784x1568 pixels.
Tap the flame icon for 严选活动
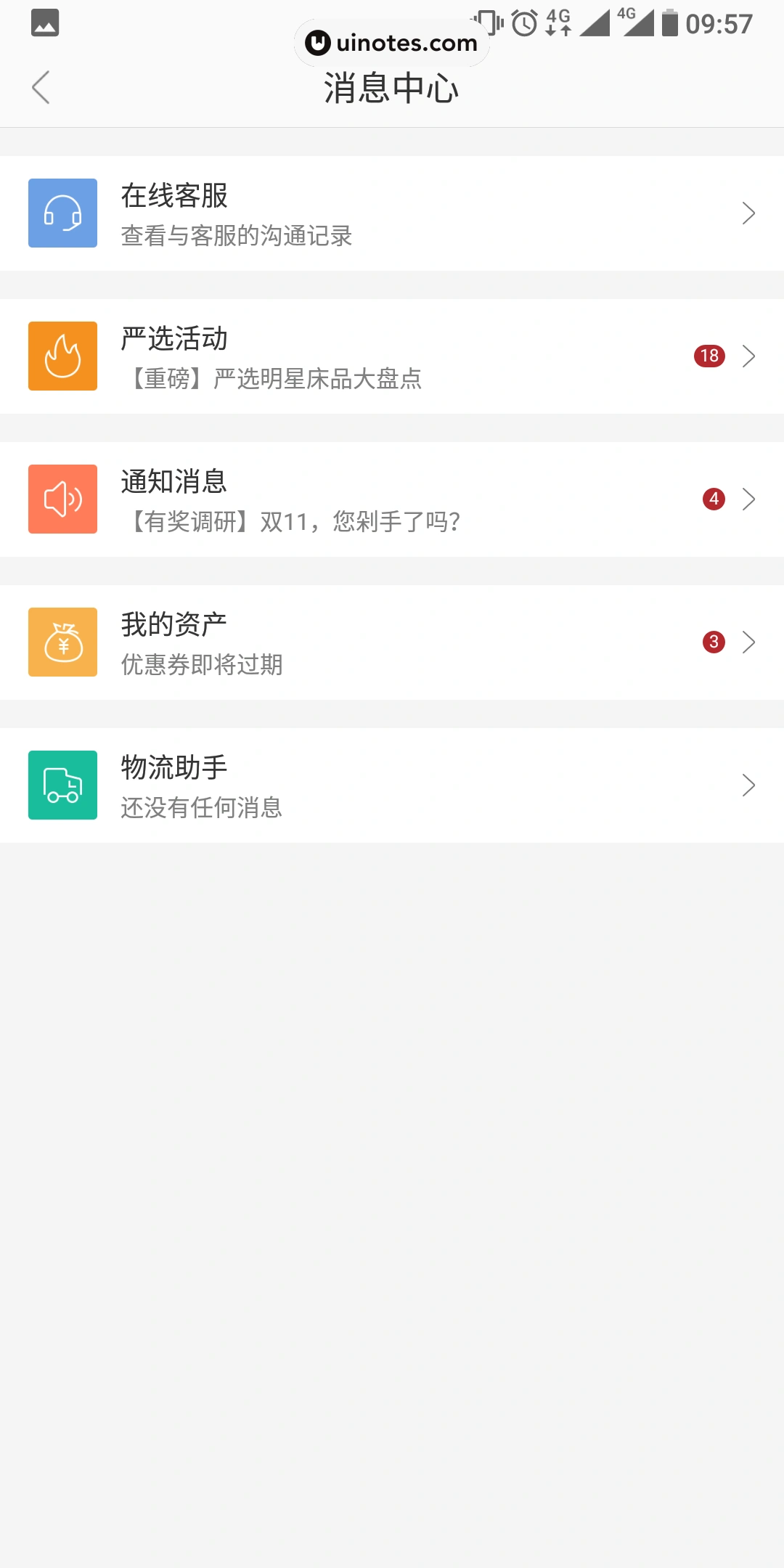62,356
